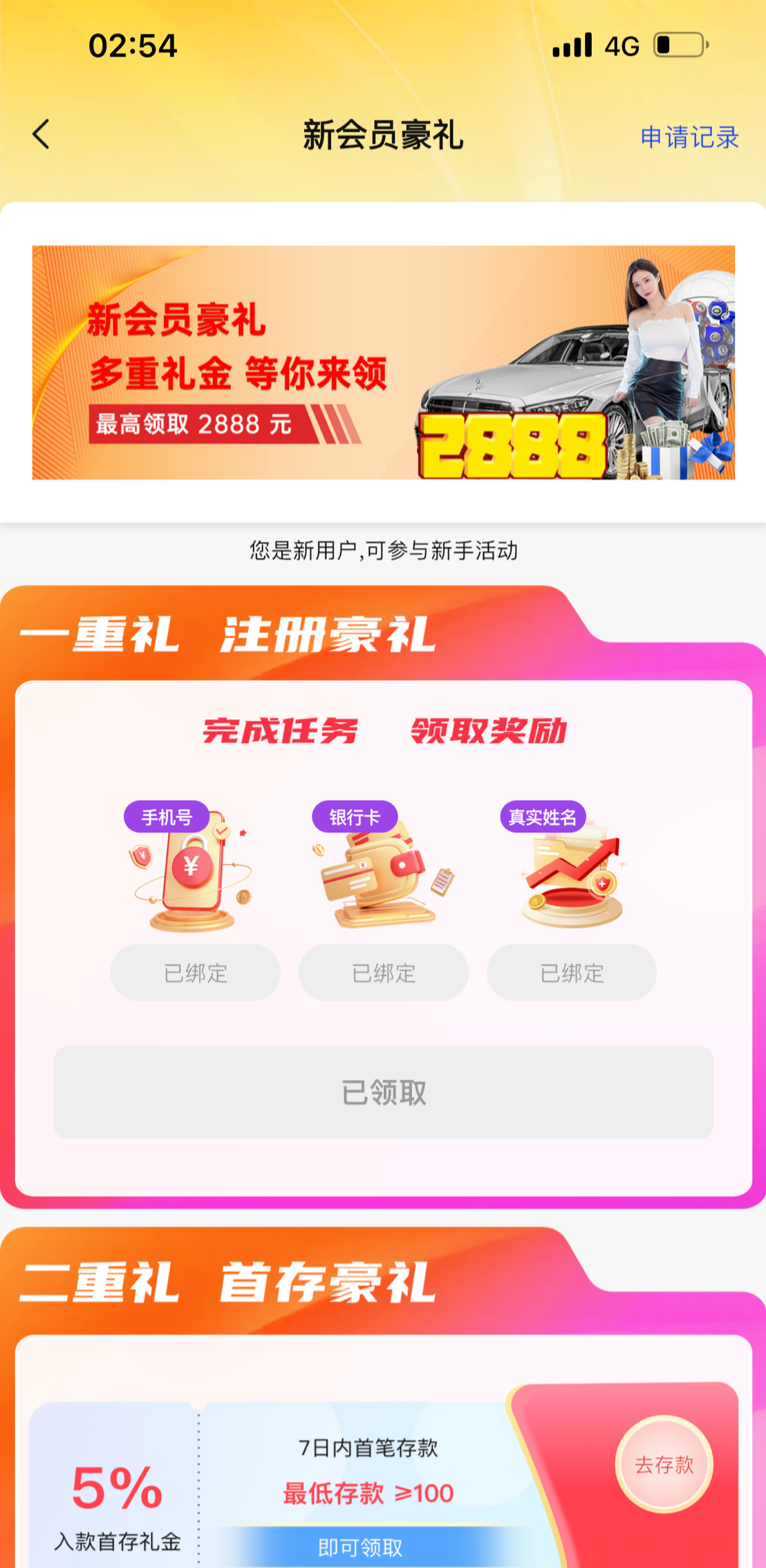The image size is (766, 1568).
Task: Tap 去存款 to make a deposit
Action: coord(664,1464)
